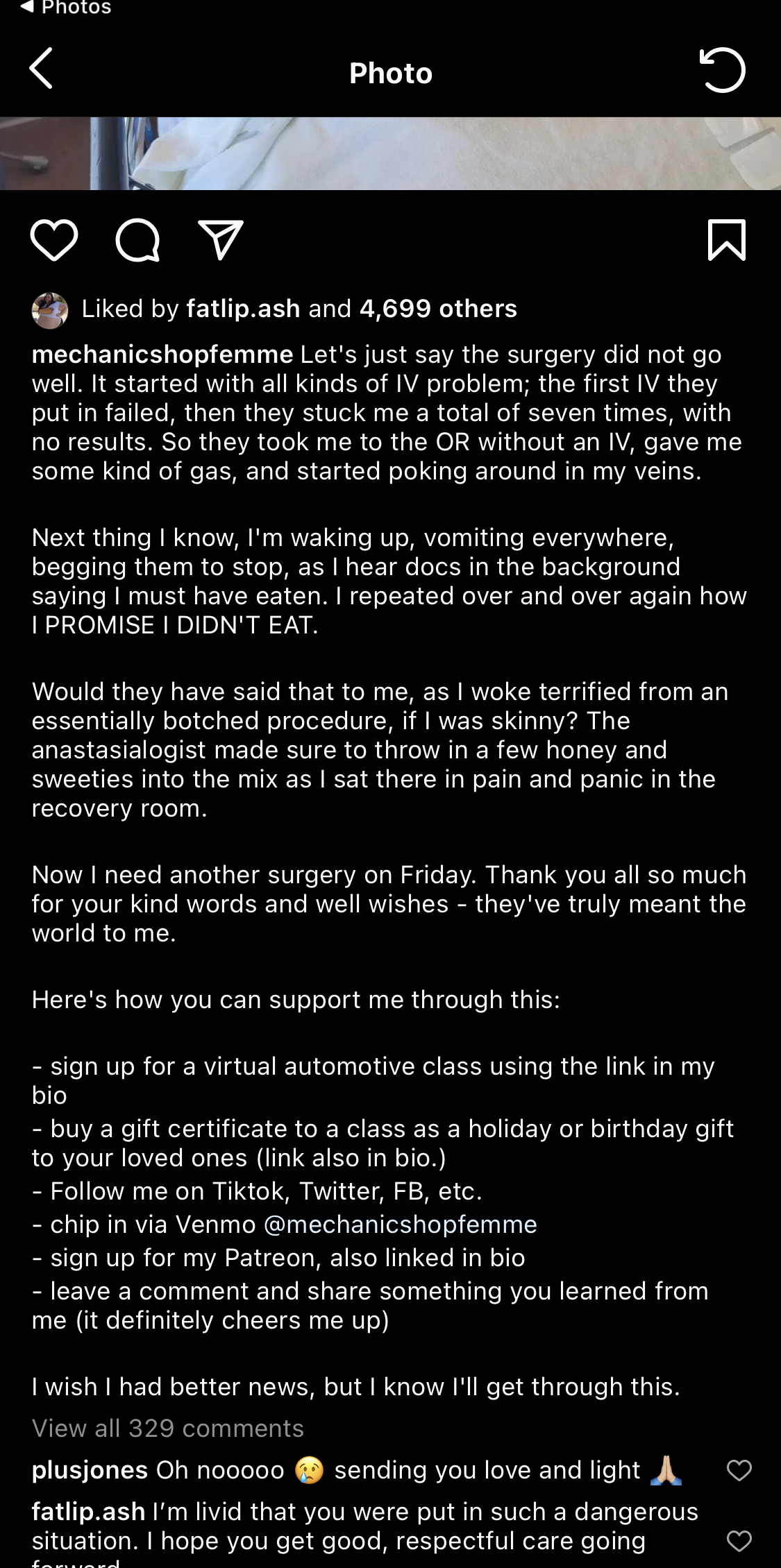Viewport: 781px width, 1568px height.
Task: Go back from the Photo screen
Action: pos(41,69)
